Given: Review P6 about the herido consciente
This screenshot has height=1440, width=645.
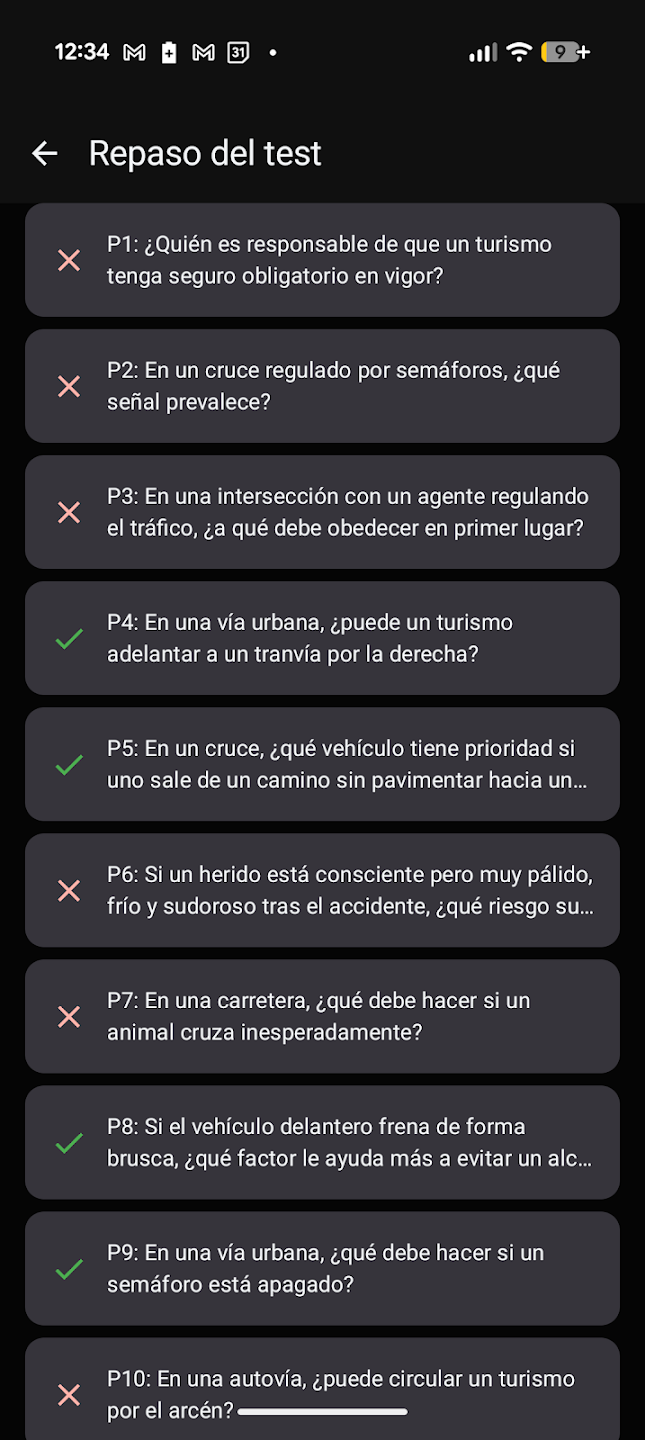Looking at the screenshot, I should pyautogui.click(x=322, y=890).
